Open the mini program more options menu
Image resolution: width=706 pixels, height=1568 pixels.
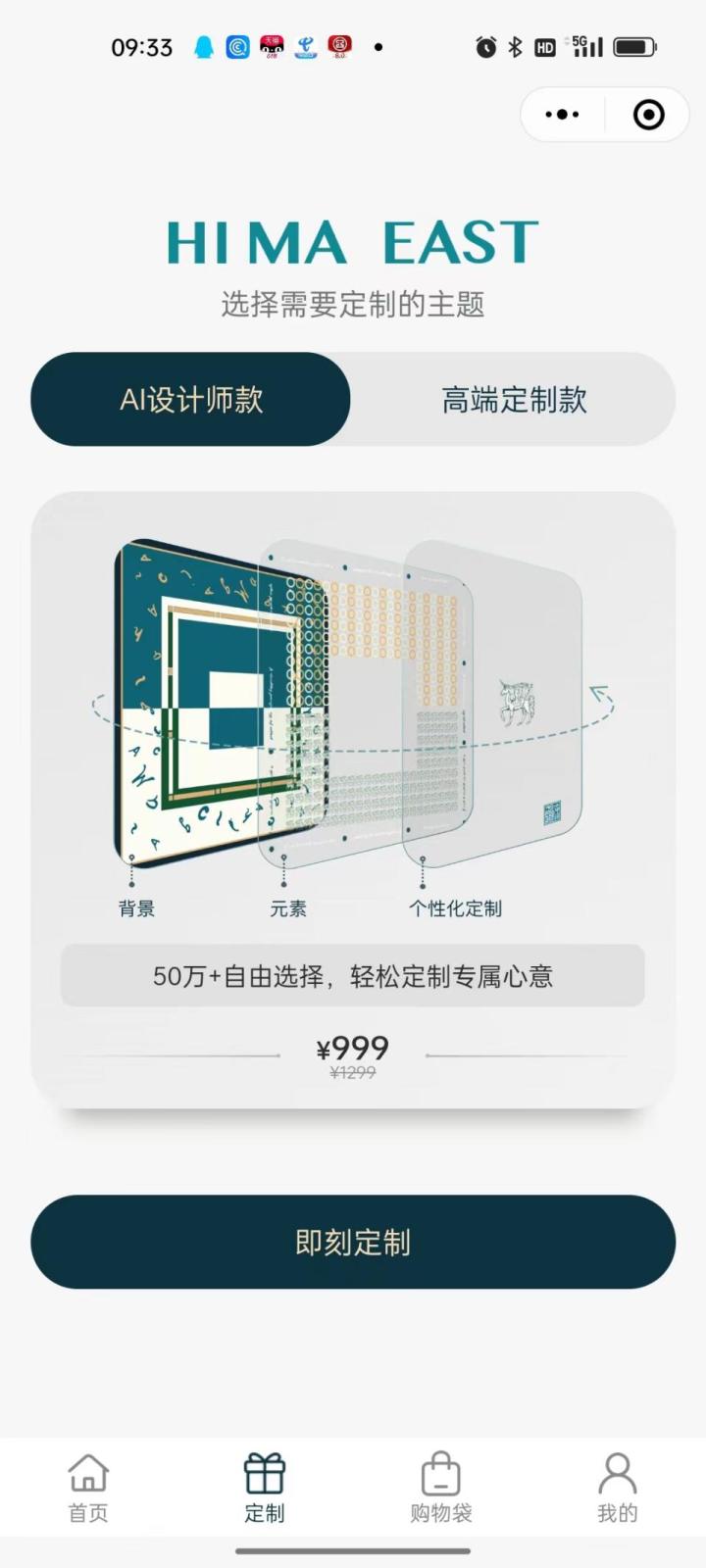(x=562, y=115)
